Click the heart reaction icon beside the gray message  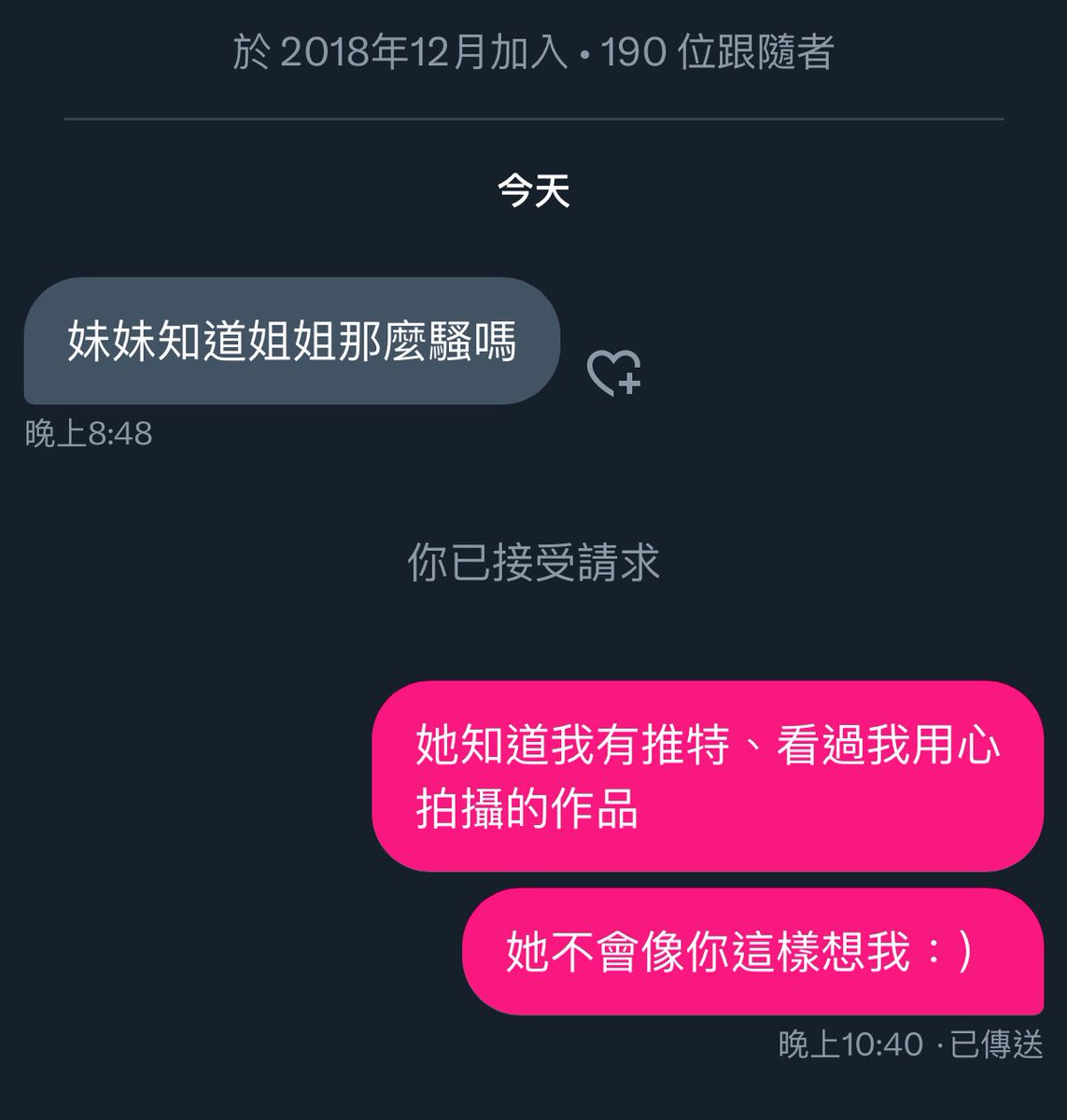615,375
